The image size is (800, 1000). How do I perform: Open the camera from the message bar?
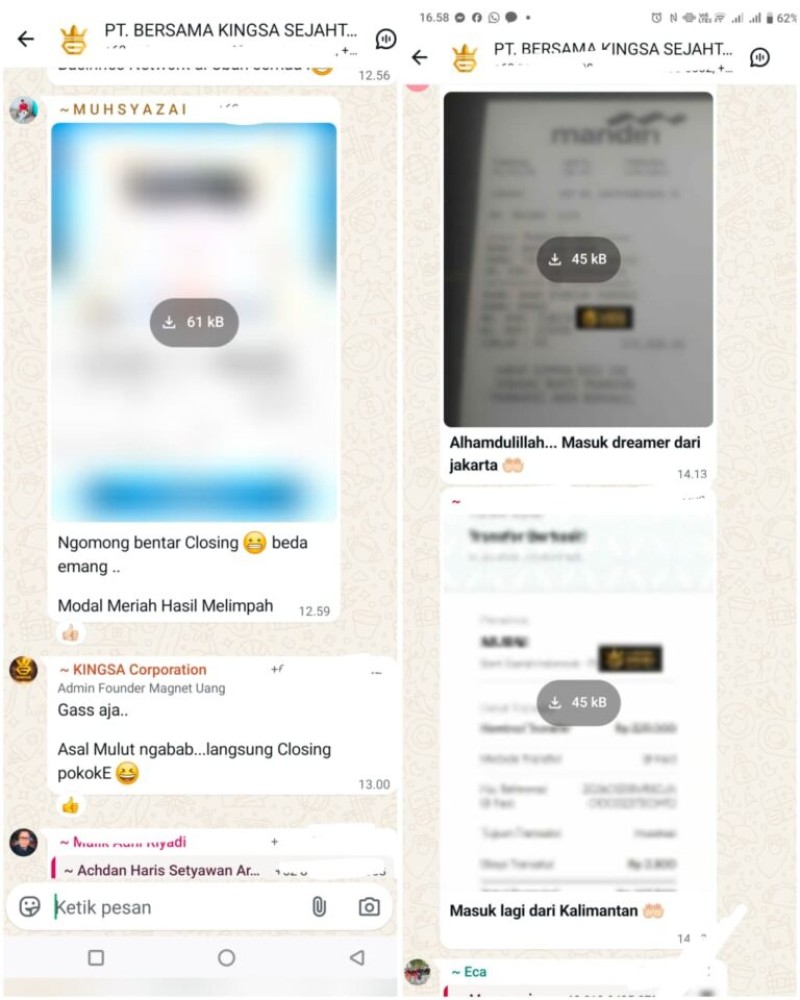point(369,907)
